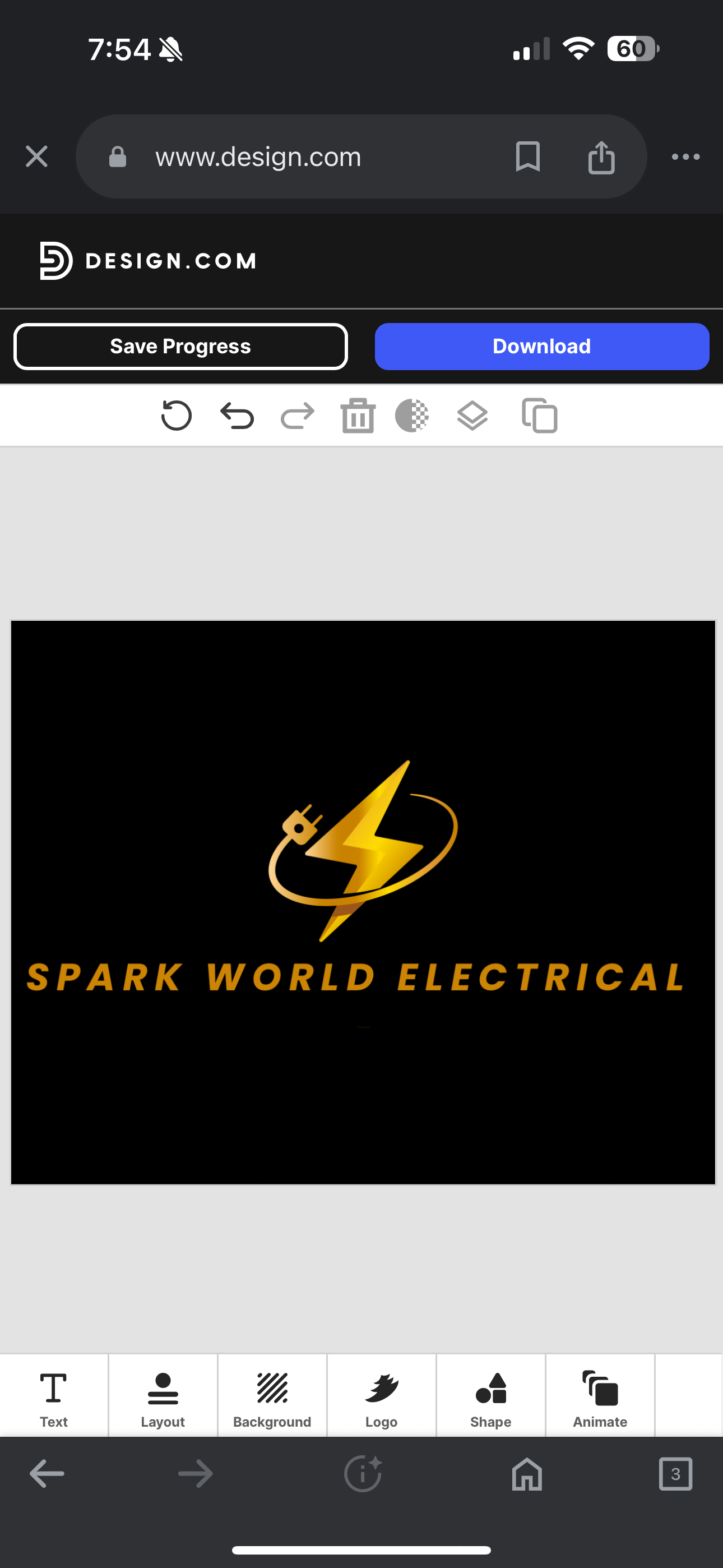The height and width of the screenshot is (1568, 723).
Task: Duplicate the selected element
Action: point(540,416)
